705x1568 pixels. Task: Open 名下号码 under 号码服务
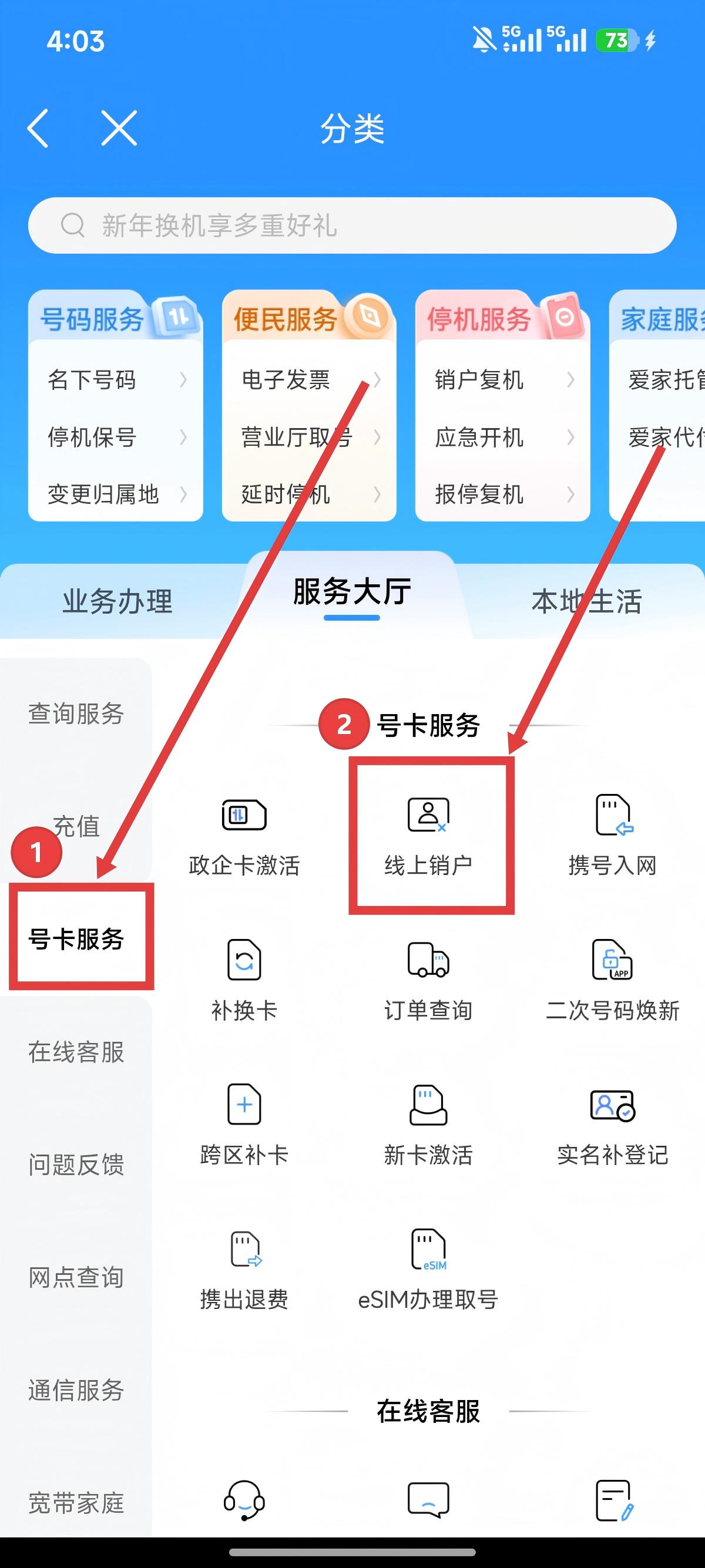pyautogui.click(x=115, y=381)
